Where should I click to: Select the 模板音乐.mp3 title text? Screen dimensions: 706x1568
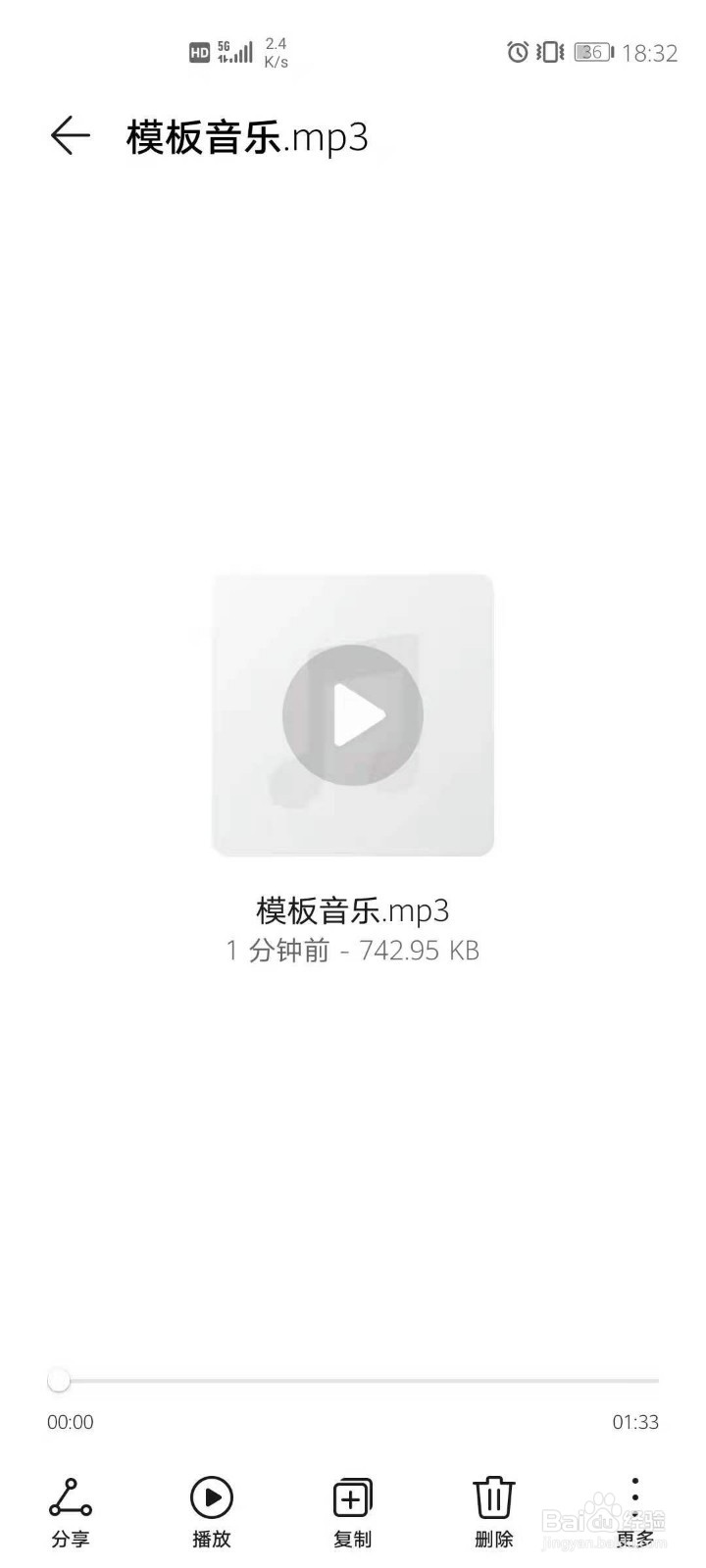point(353,910)
